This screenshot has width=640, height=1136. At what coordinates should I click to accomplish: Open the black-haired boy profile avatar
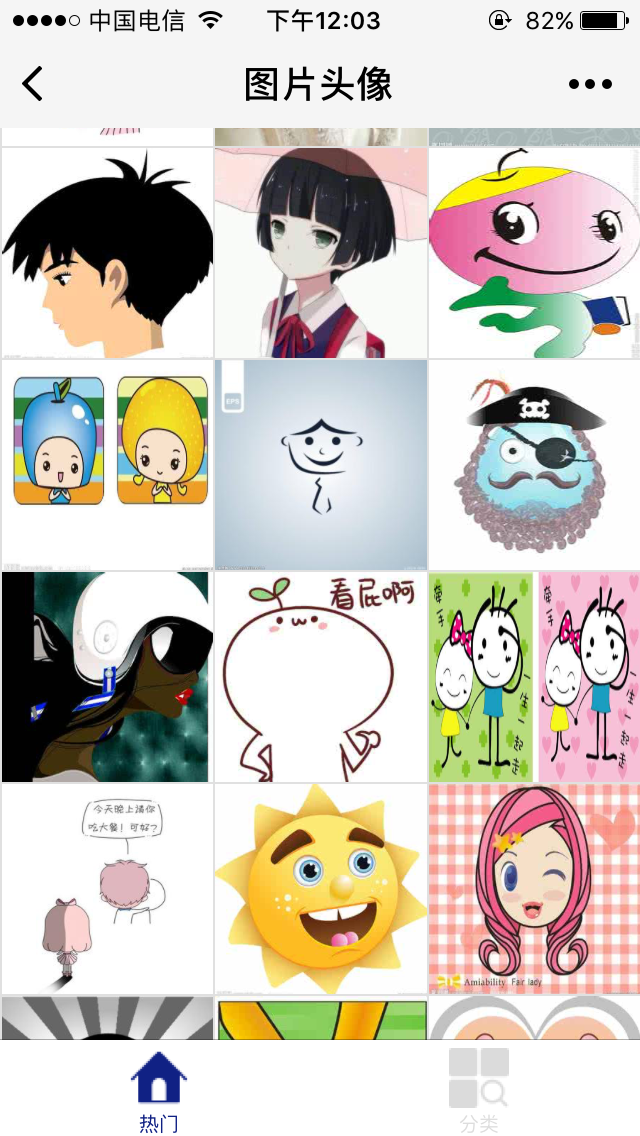(x=107, y=253)
